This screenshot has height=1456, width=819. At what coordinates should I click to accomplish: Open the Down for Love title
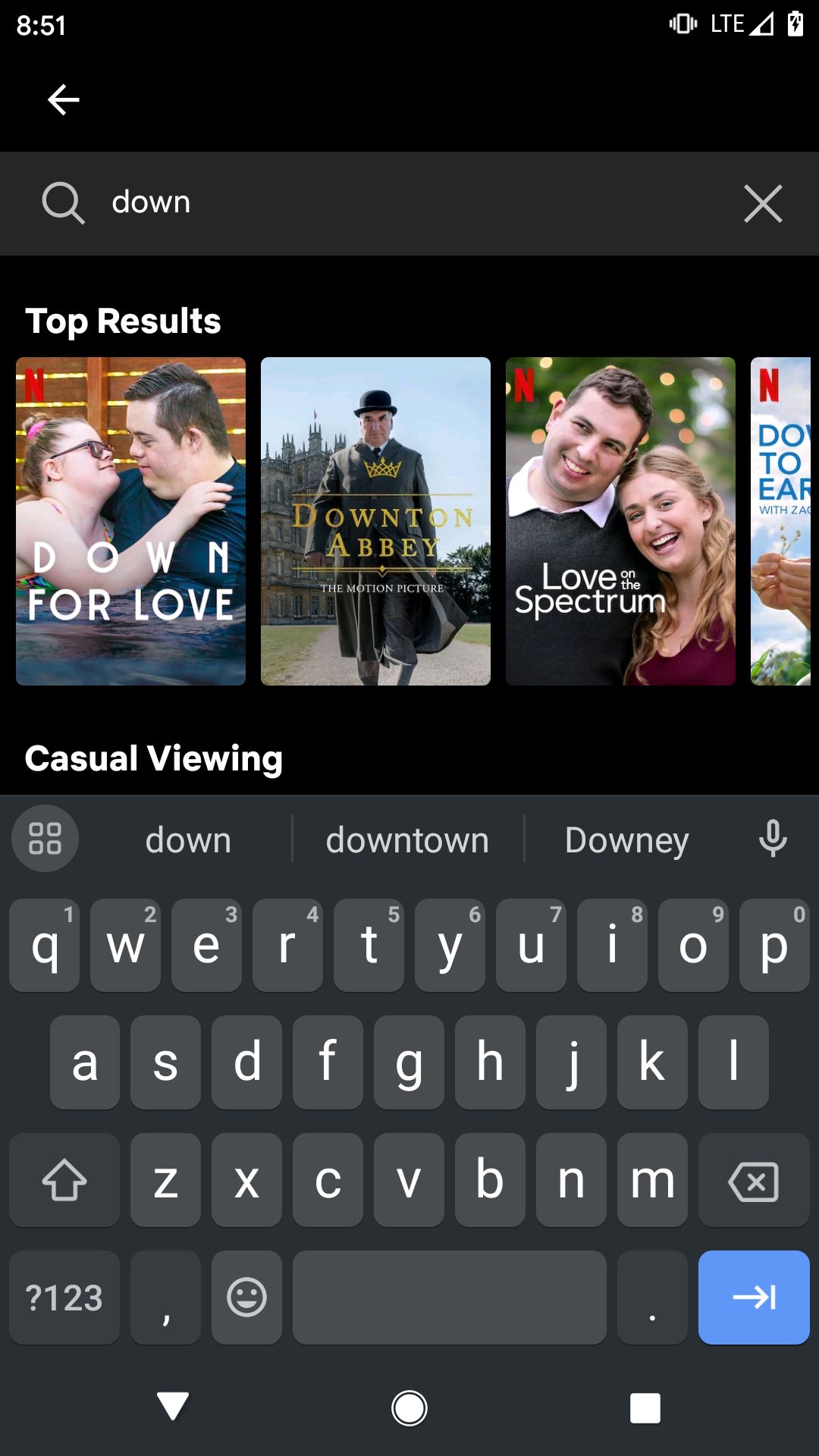130,521
